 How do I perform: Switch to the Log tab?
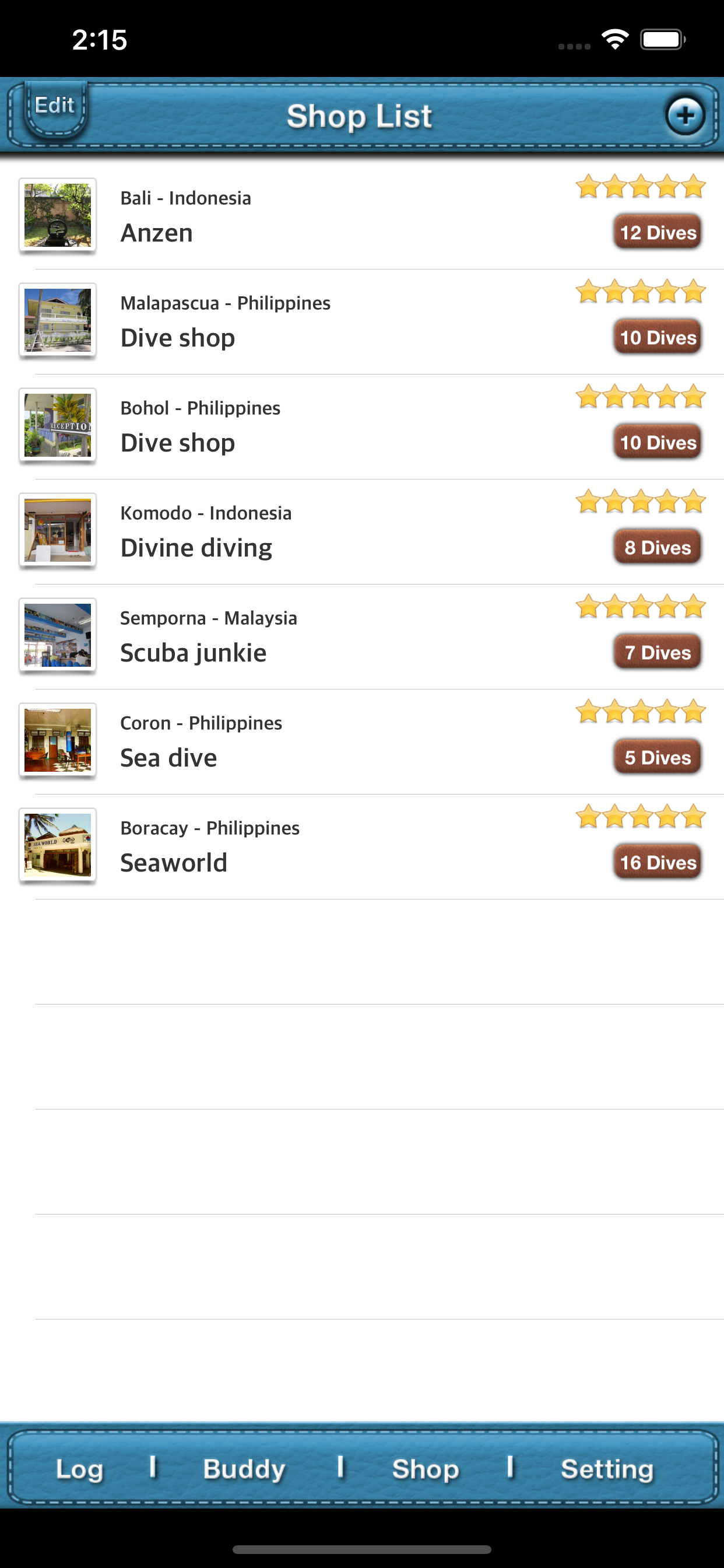[x=79, y=1469]
